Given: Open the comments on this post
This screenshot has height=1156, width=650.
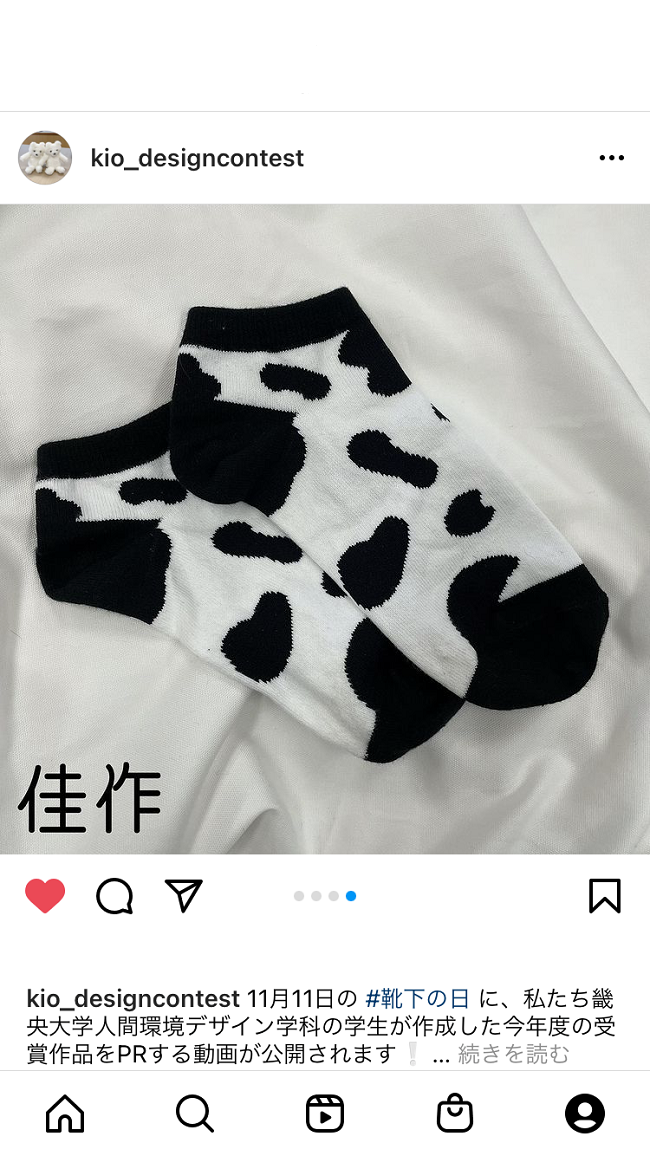Looking at the screenshot, I should [115, 896].
